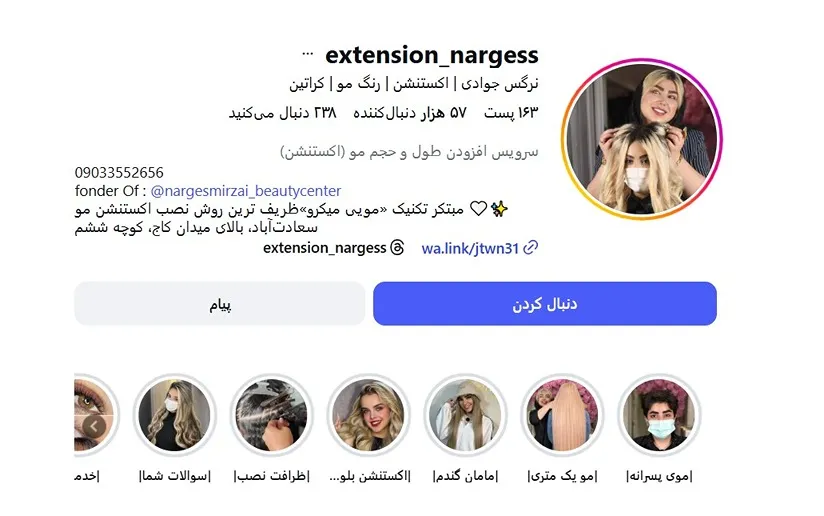Tap the blue دنبال کردن follow button
The image size is (824, 516).
(545, 304)
